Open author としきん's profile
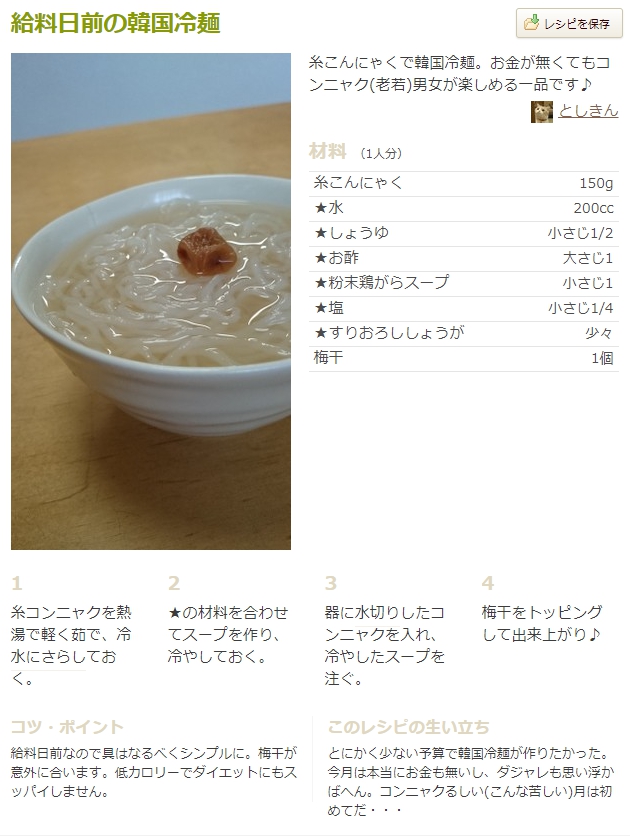630x836 pixels. [588, 111]
